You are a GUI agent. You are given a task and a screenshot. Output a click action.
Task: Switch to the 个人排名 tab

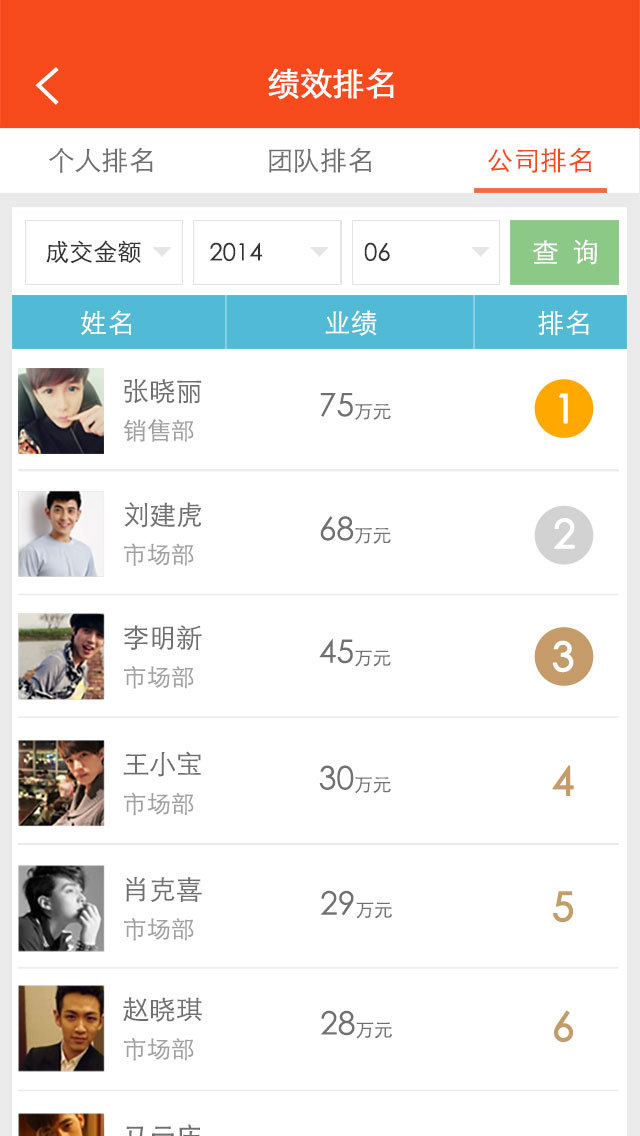point(101,160)
